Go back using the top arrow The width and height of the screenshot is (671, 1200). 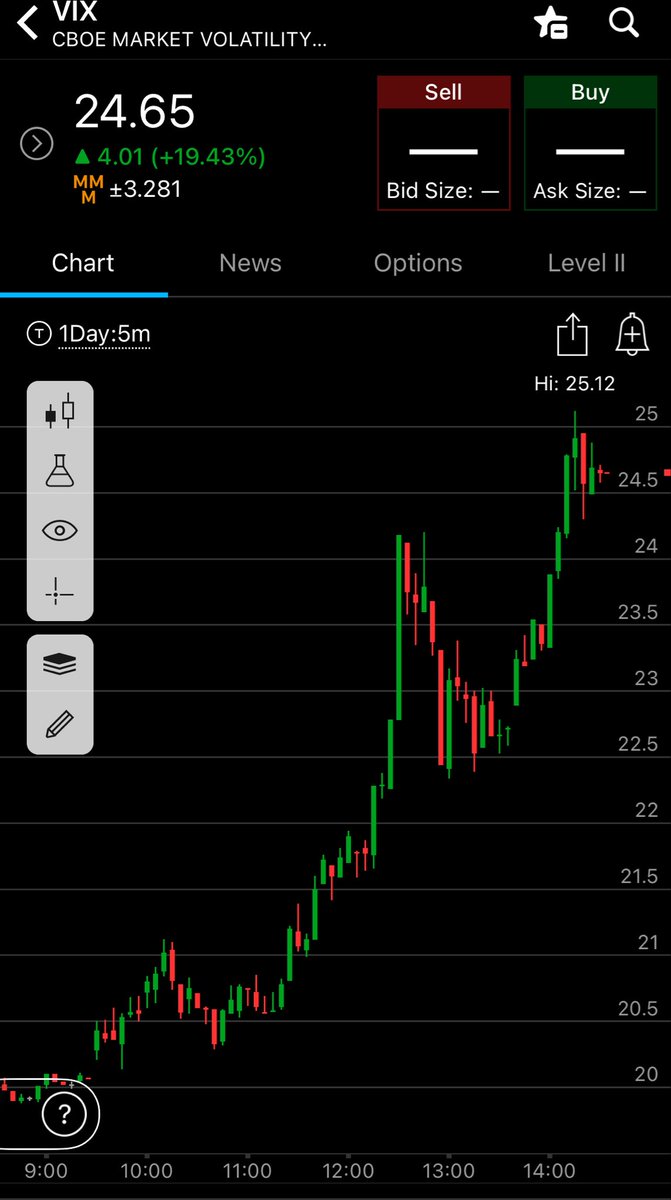(x=27, y=22)
